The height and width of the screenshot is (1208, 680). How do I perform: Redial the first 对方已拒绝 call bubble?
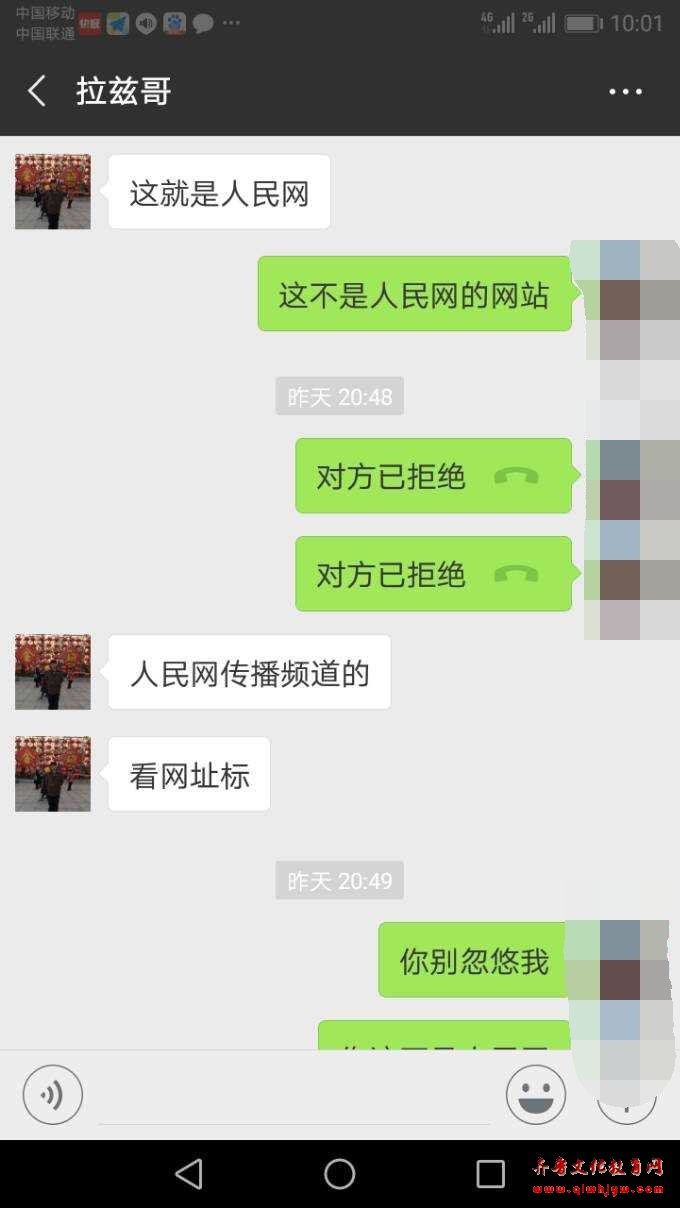(x=432, y=476)
